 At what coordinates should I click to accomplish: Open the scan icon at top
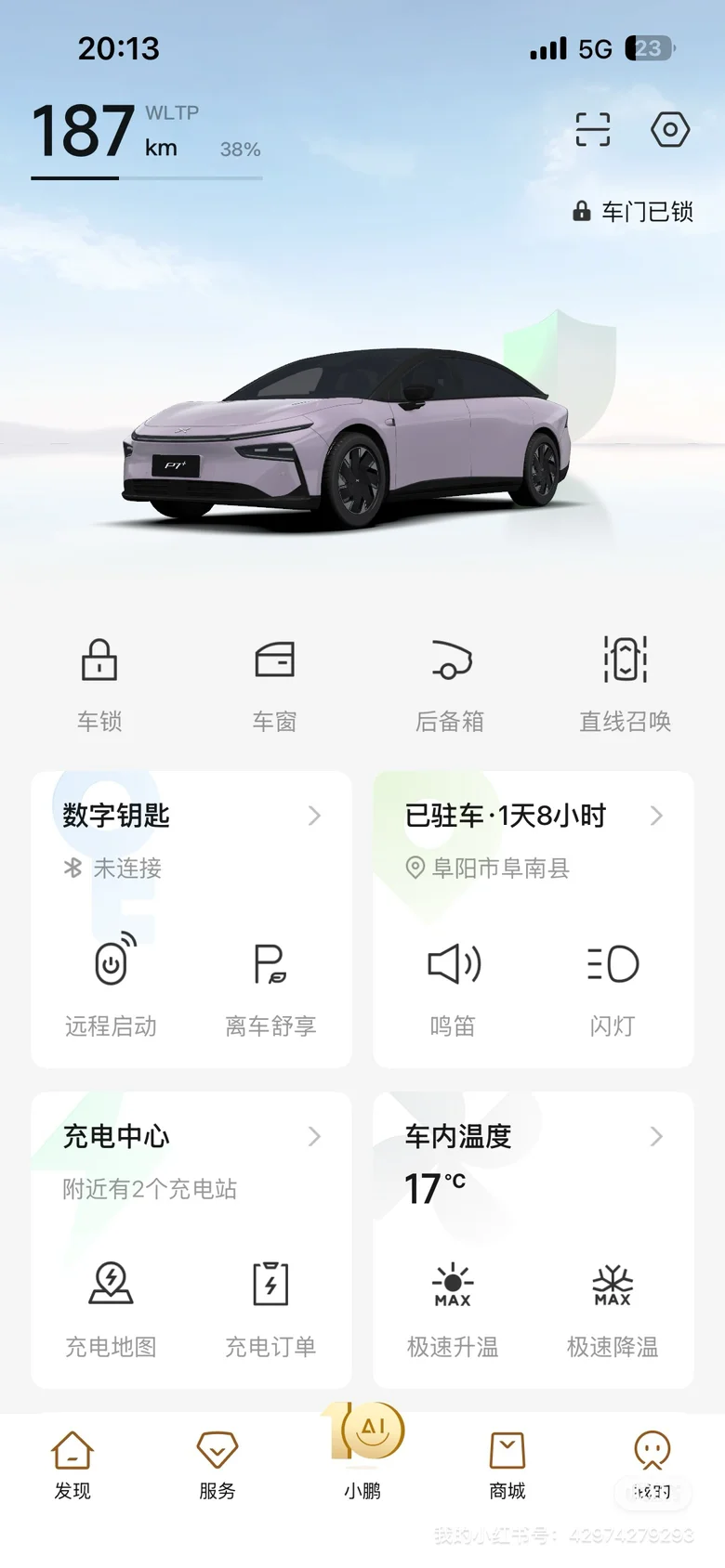pos(592,129)
